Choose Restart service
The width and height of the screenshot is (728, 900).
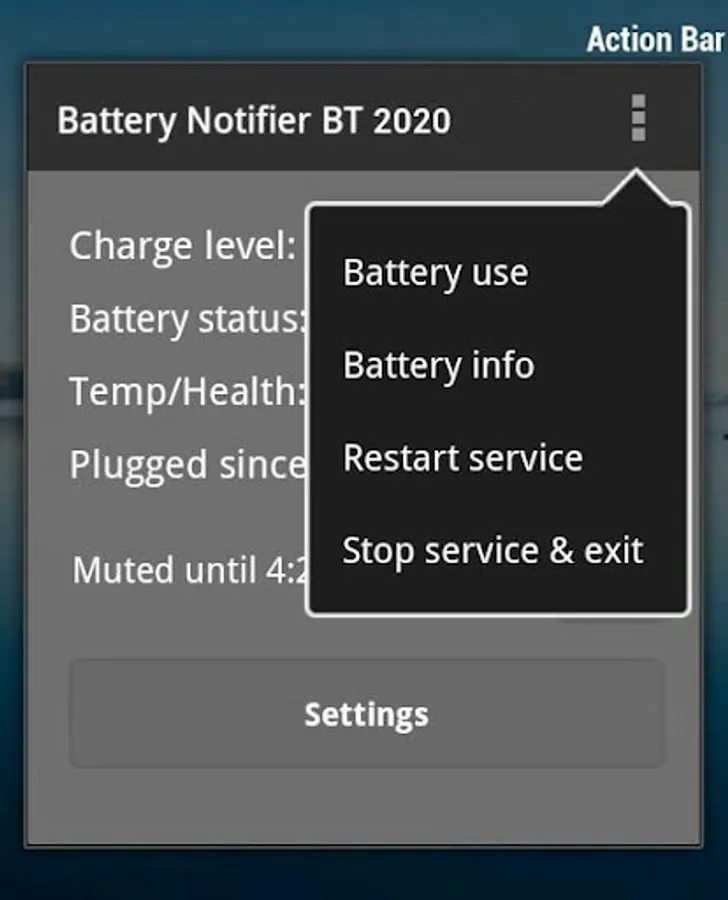coord(497,458)
